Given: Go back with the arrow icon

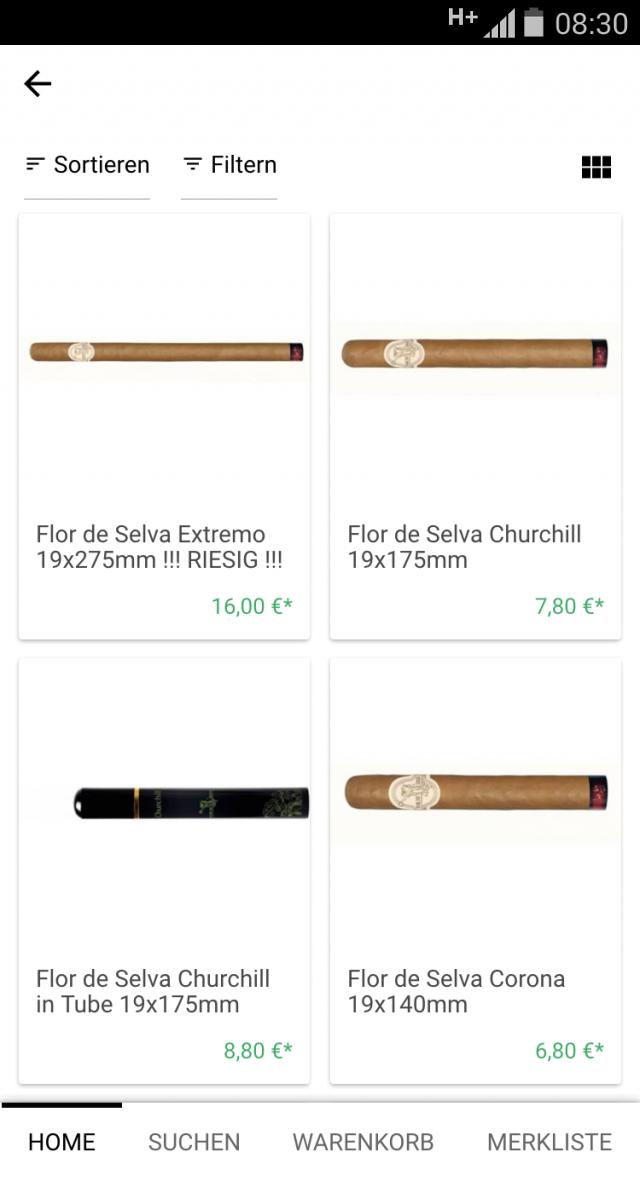Looking at the screenshot, I should (x=38, y=84).
